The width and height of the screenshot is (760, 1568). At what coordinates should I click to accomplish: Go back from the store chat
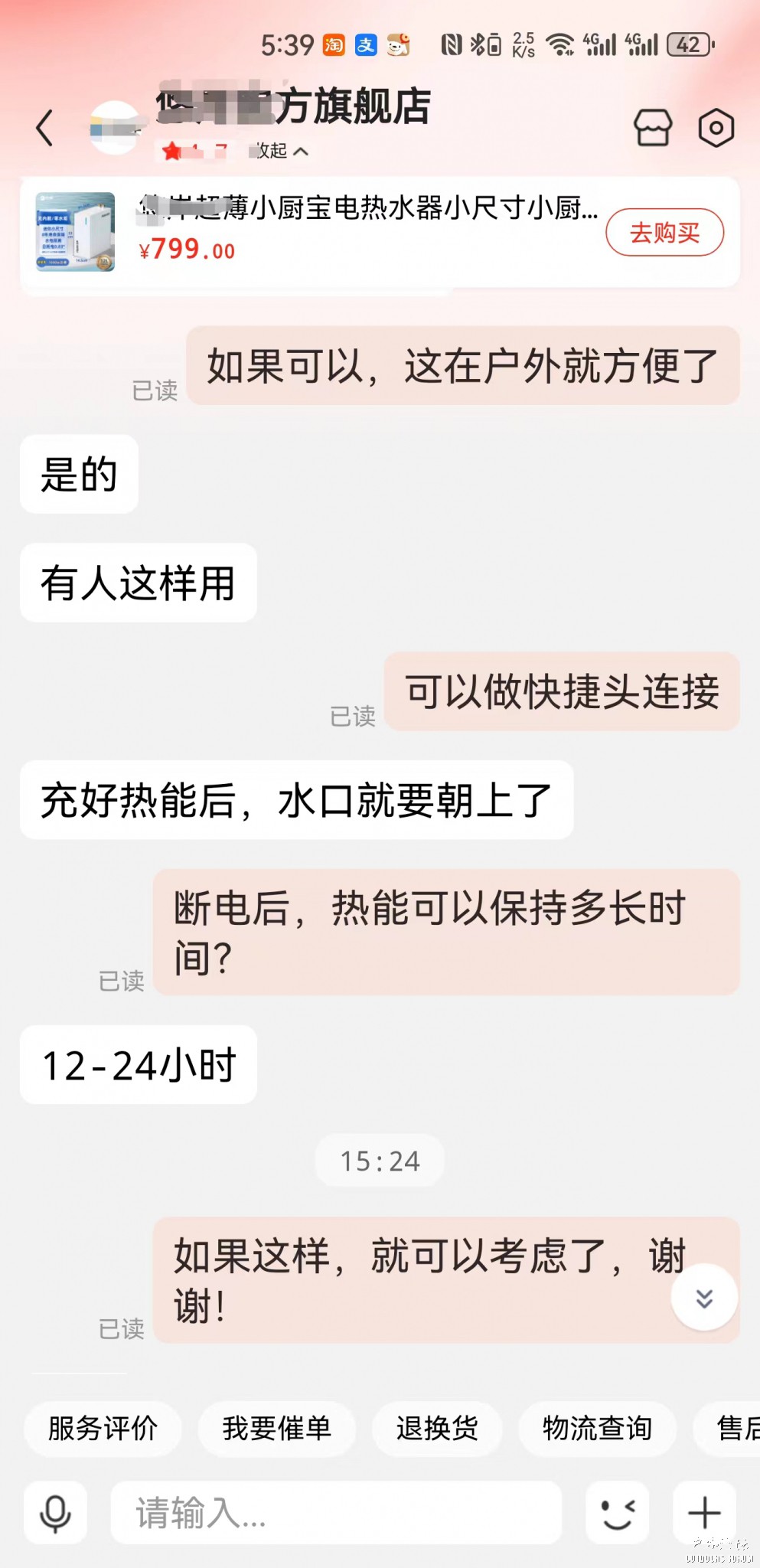click(x=45, y=128)
